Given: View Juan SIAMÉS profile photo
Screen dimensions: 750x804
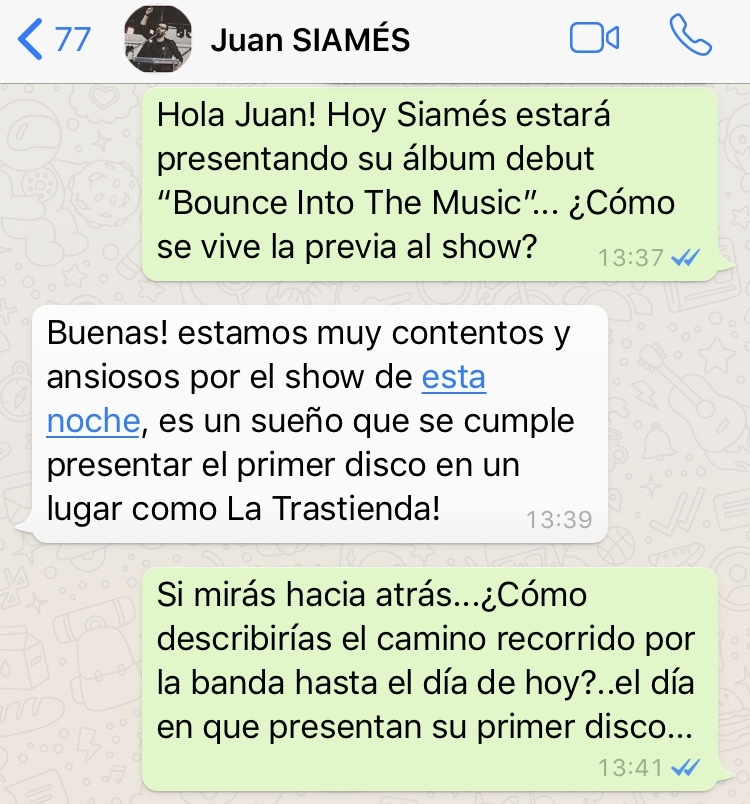Looking at the screenshot, I should pyautogui.click(x=158, y=39).
